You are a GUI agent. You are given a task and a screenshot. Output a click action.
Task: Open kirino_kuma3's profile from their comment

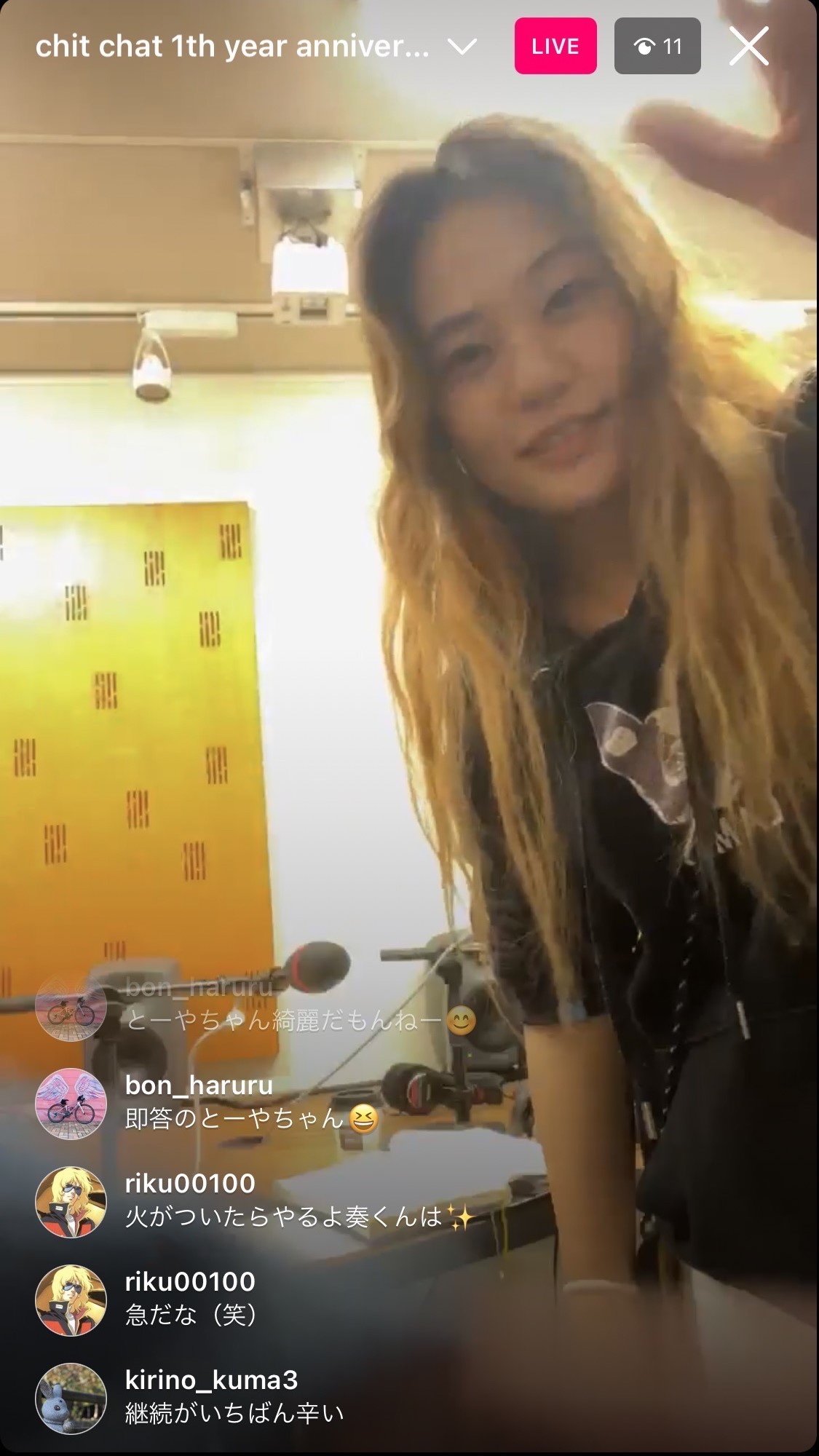click(71, 1398)
